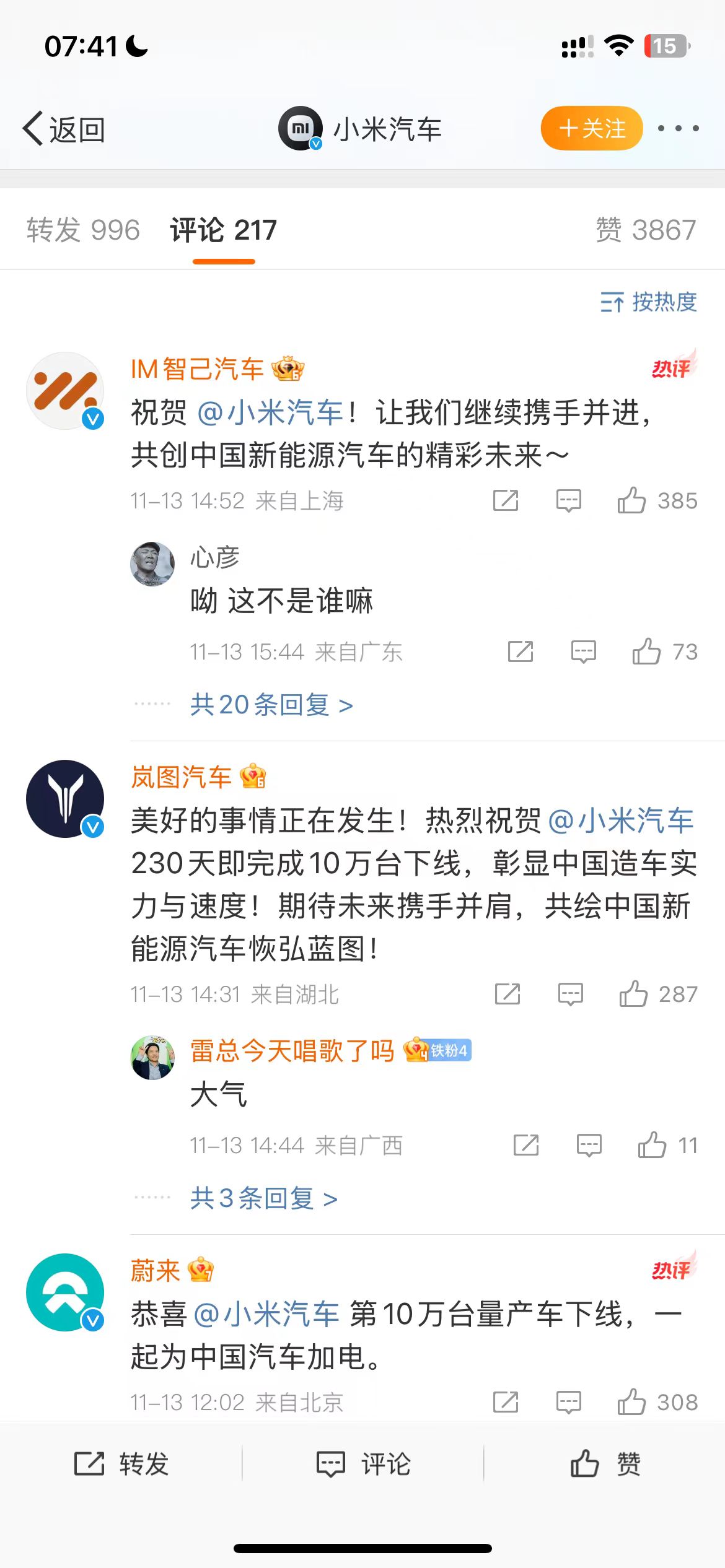Switch to the 赞 3867 tab
Image resolution: width=725 pixels, height=1568 pixels.
point(646,230)
